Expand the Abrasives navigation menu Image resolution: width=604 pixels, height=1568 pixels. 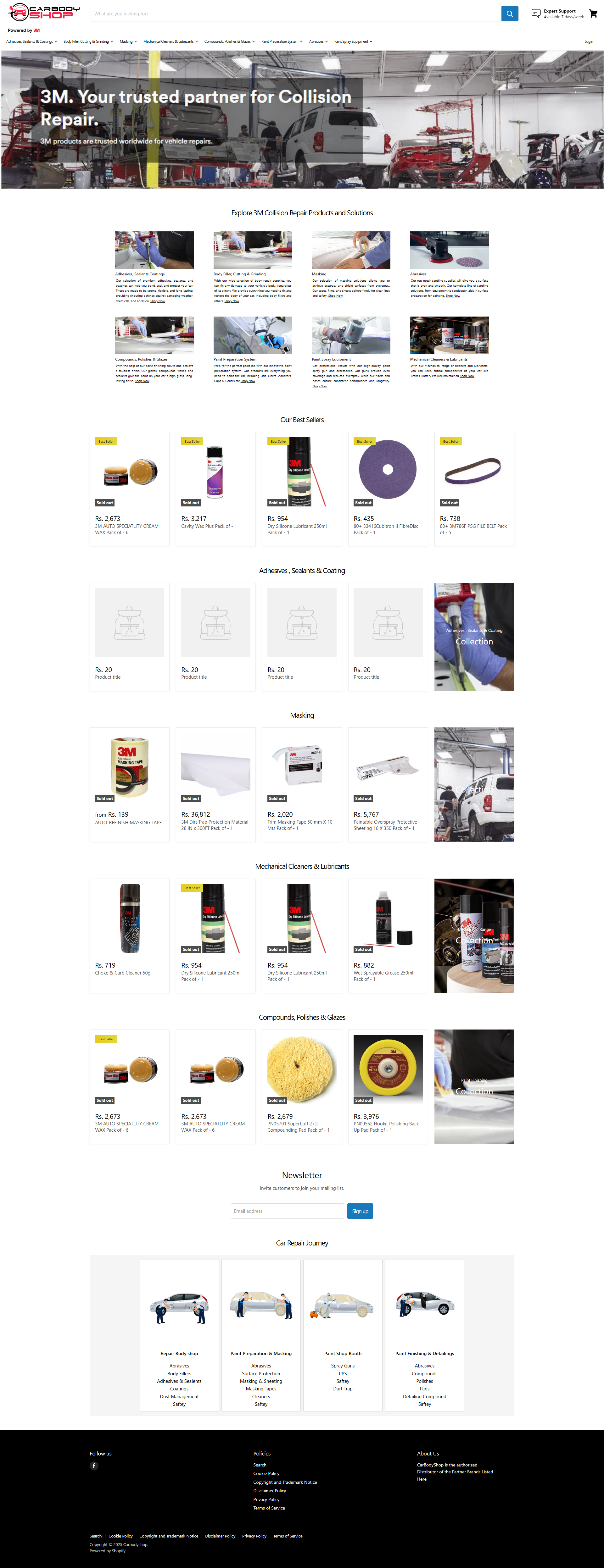318,41
